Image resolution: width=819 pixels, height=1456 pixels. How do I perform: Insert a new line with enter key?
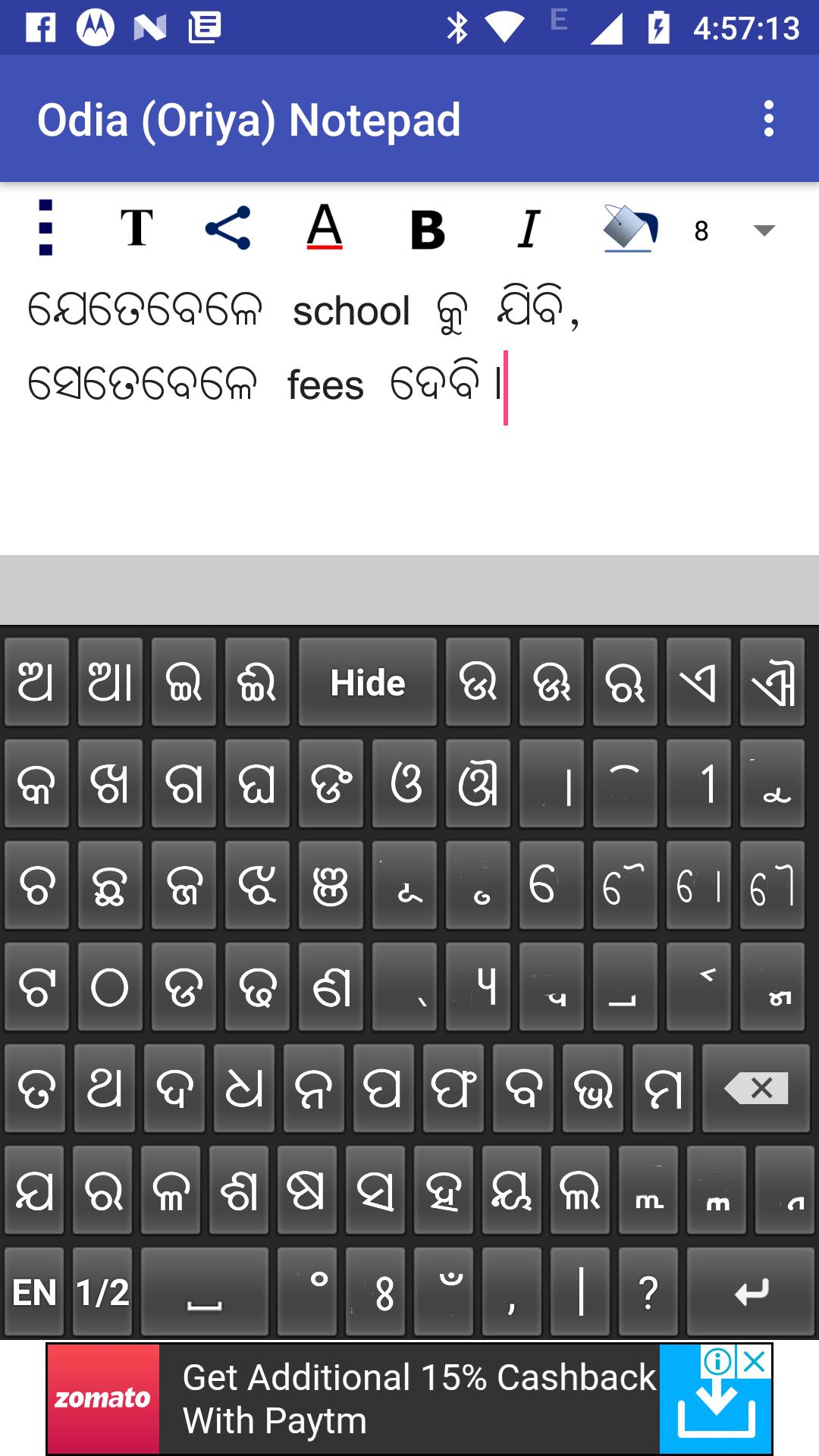(751, 1292)
